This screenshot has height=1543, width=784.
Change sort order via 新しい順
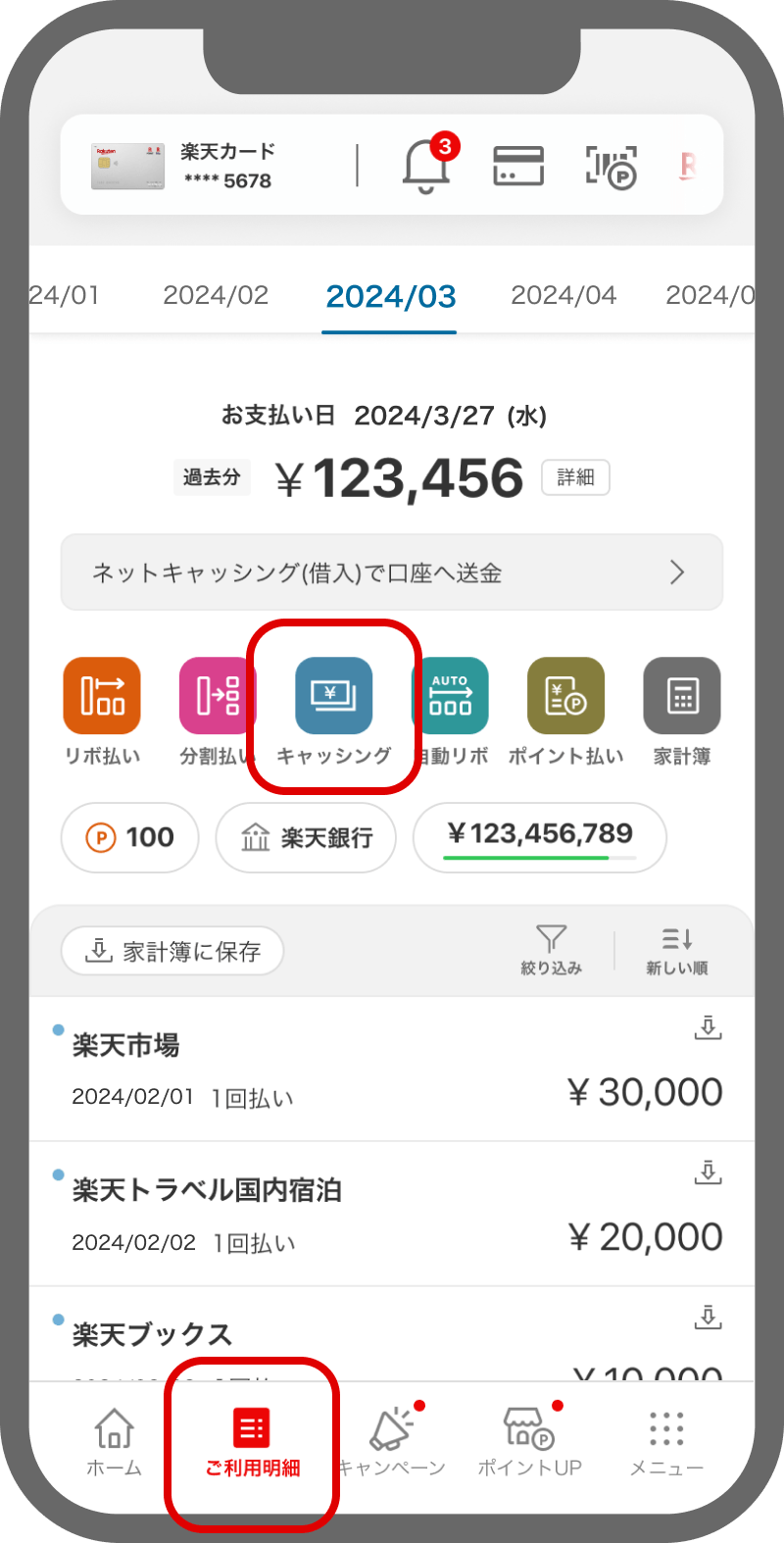pyautogui.click(x=677, y=948)
